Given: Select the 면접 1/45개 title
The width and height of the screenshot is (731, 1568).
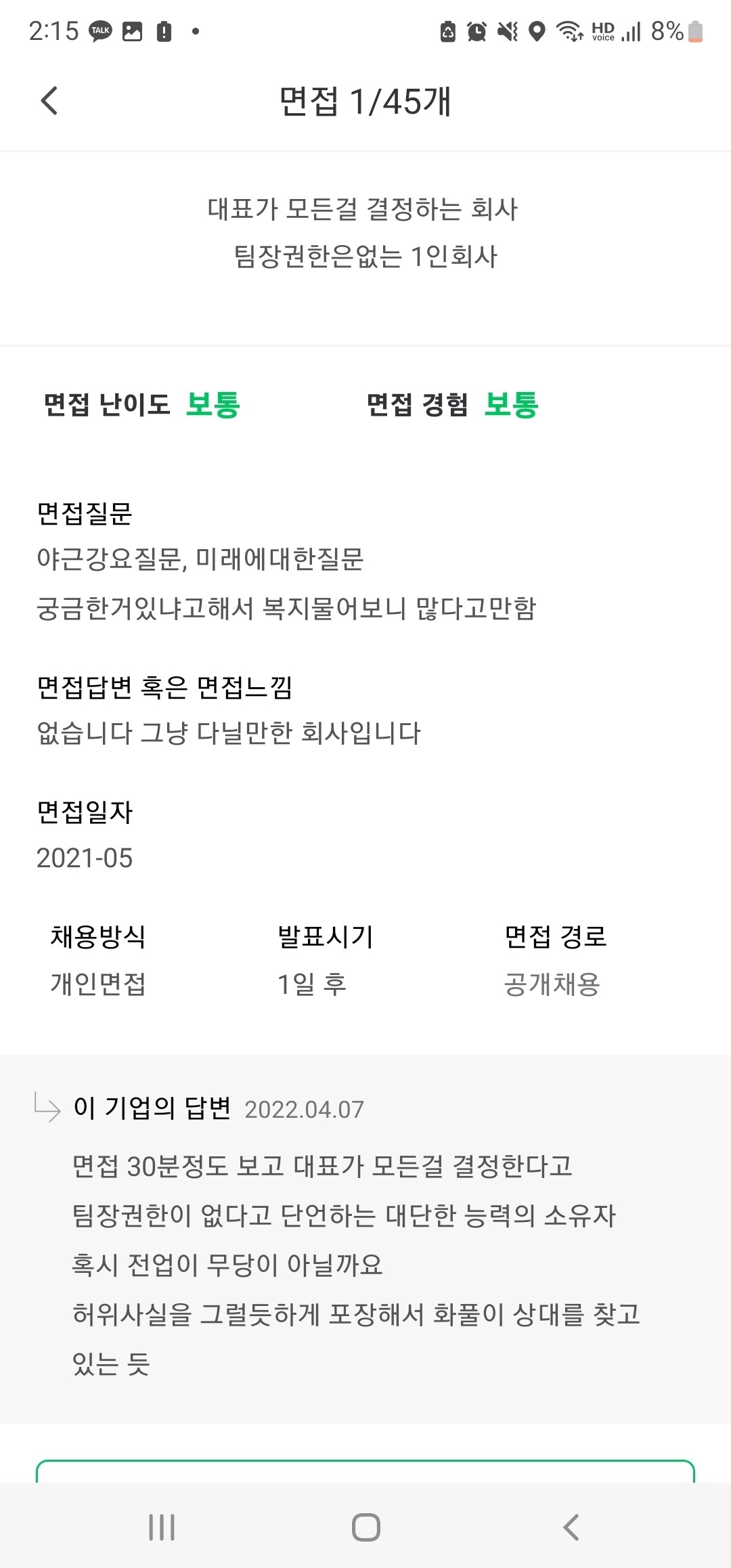Looking at the screenshot, I should [x=365, y=102].
